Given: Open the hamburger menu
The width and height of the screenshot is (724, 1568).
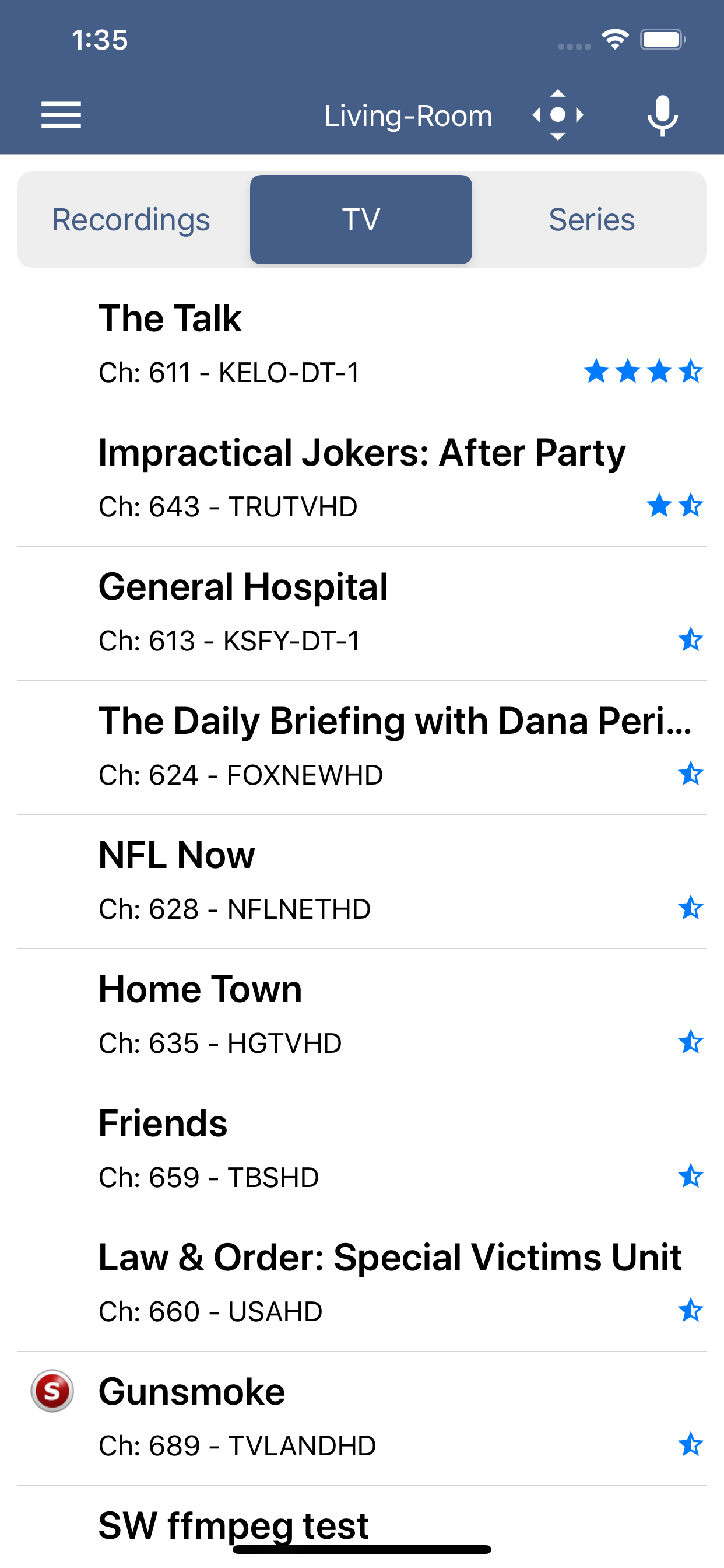Looking at the screenshot, I should click(x=61, y=115).
